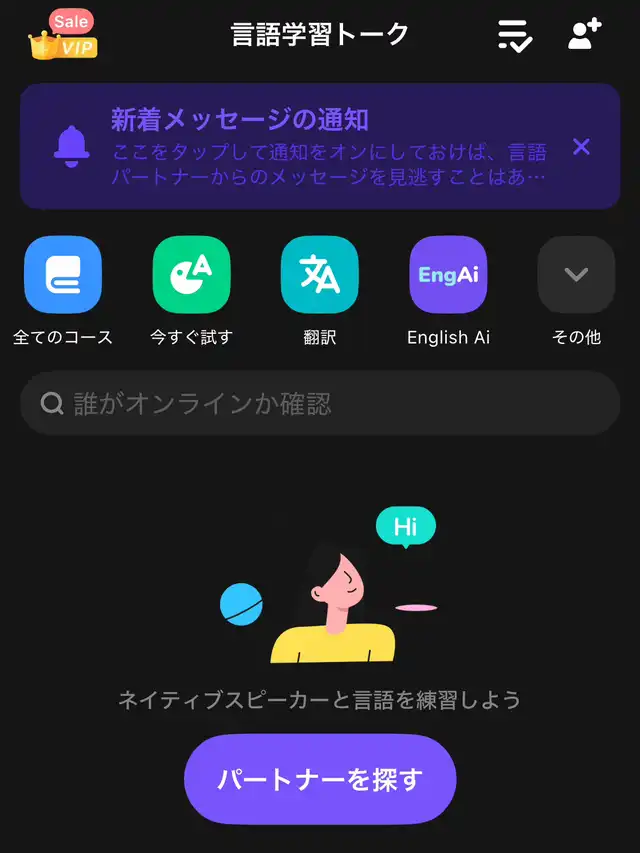Tap the add partner icon

(584, 35)
